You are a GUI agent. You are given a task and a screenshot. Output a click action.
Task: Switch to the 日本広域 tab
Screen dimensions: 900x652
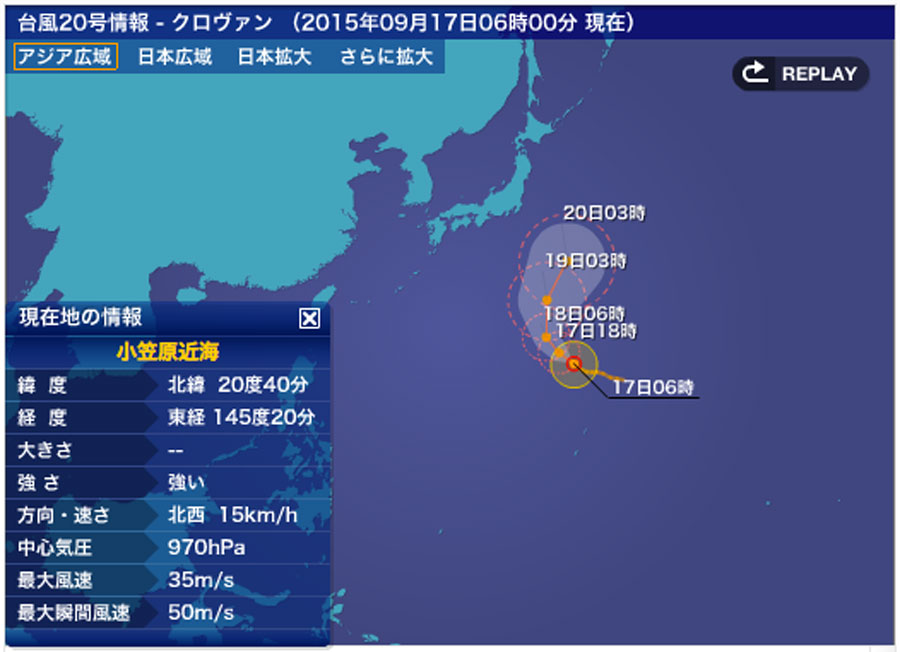click(174, 57)
